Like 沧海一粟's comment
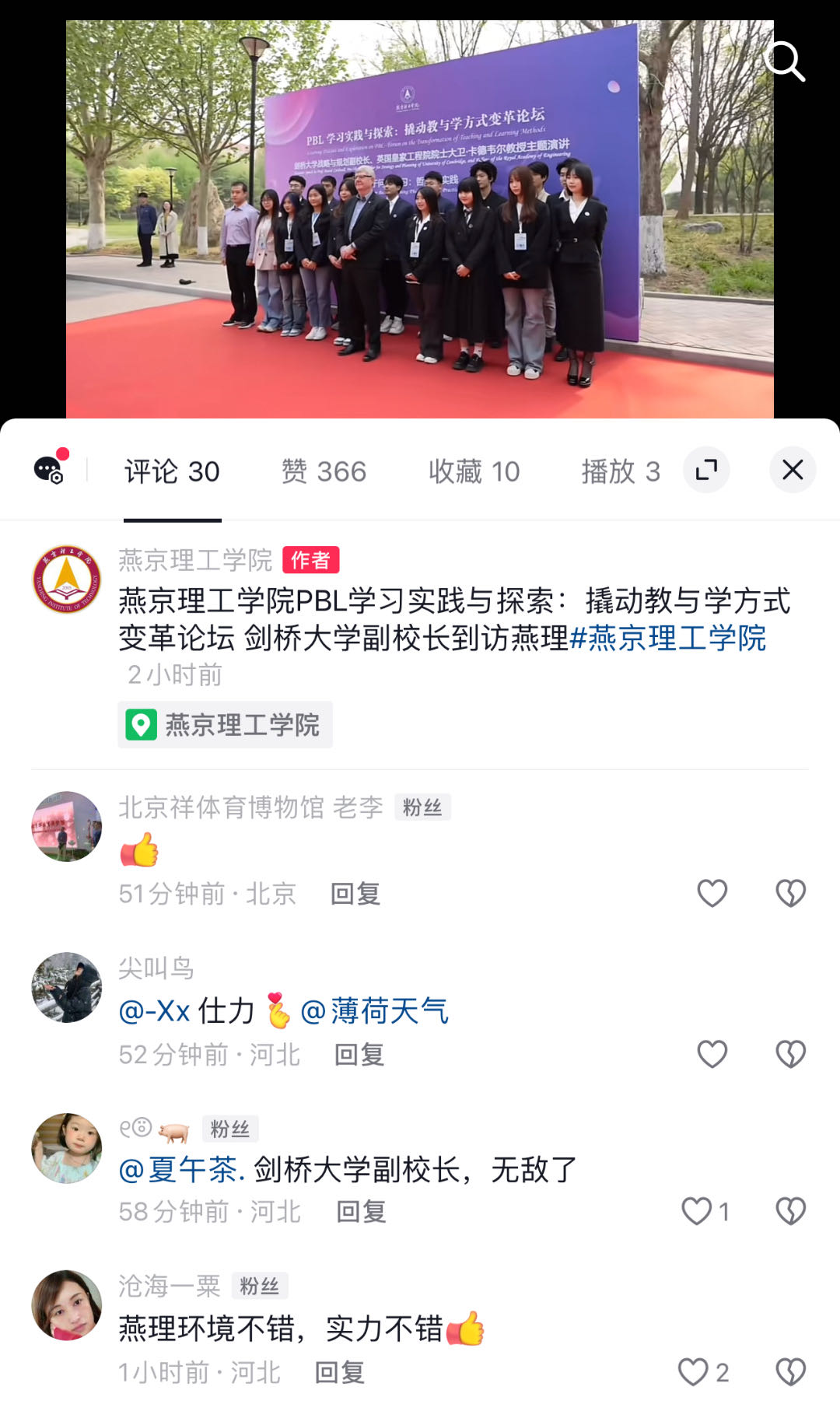 click(x=693, y=1372)
